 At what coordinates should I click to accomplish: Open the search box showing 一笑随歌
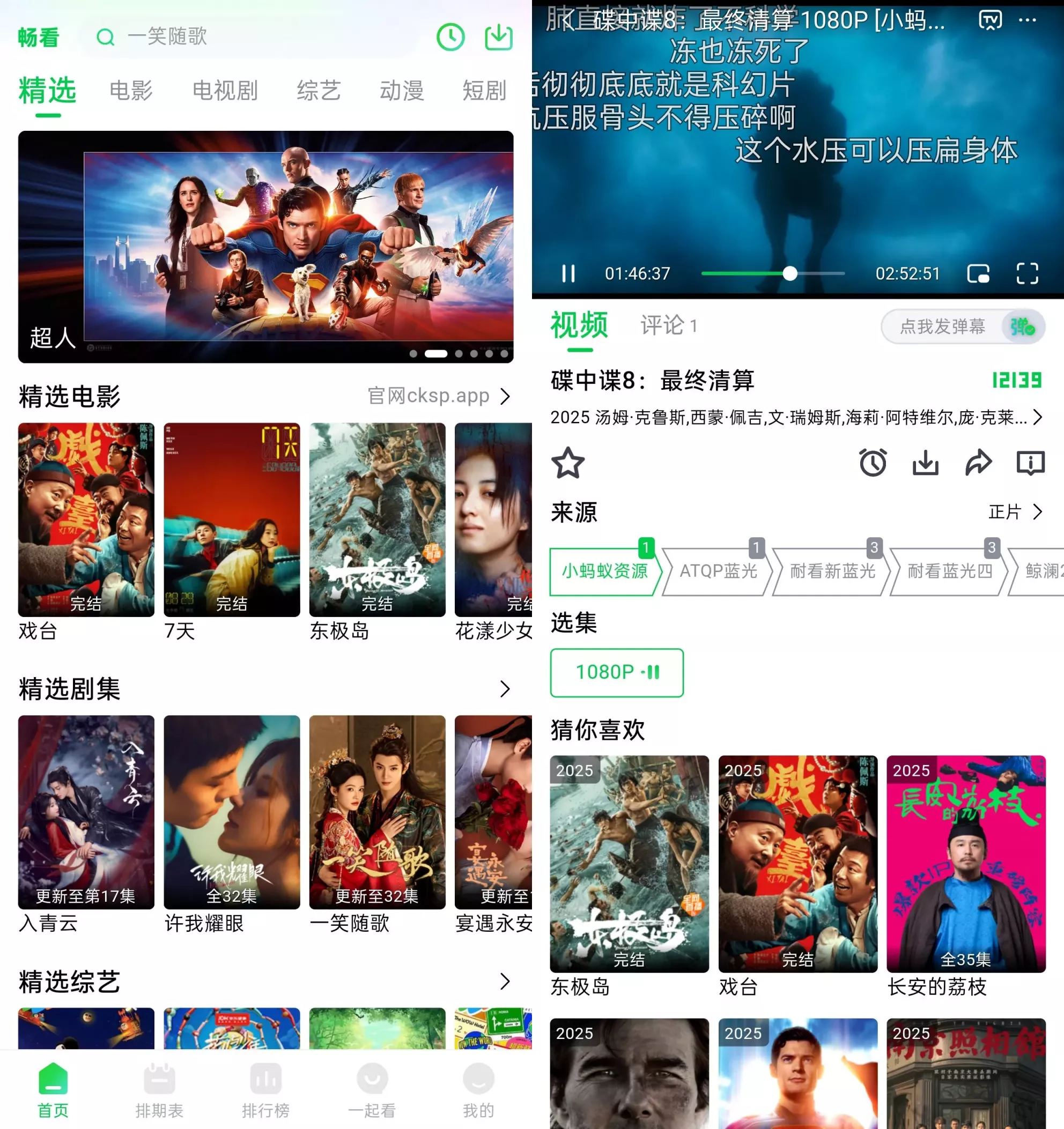(250, 37)
